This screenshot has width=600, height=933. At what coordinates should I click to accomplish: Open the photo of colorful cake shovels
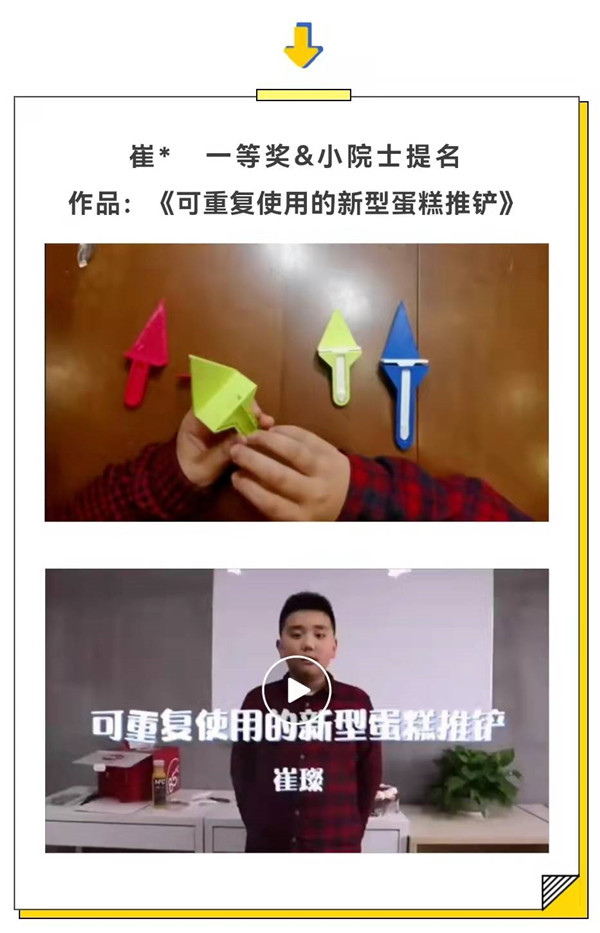tap(296, 381)
